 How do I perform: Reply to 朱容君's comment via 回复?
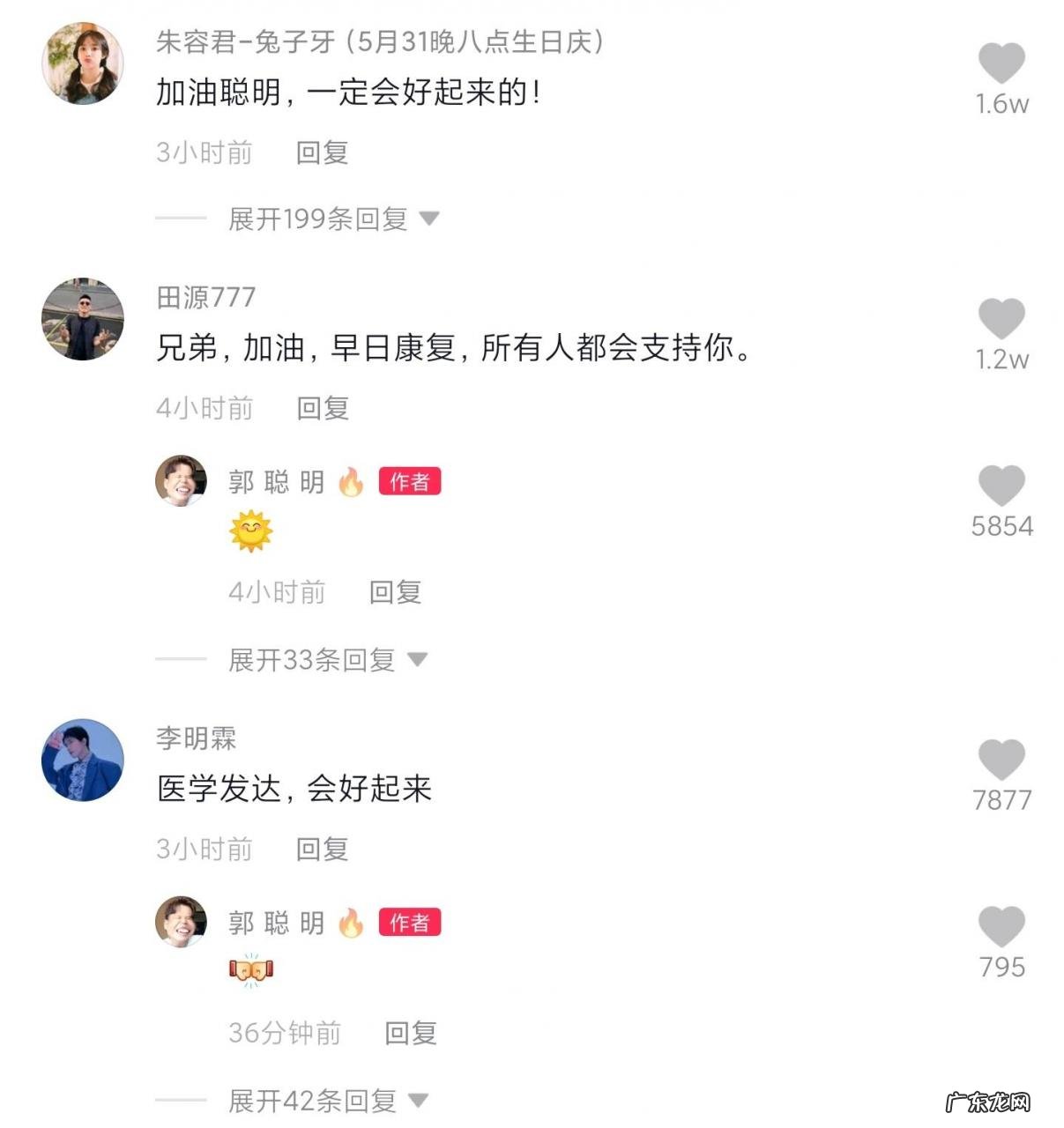[x=321, y=152]
